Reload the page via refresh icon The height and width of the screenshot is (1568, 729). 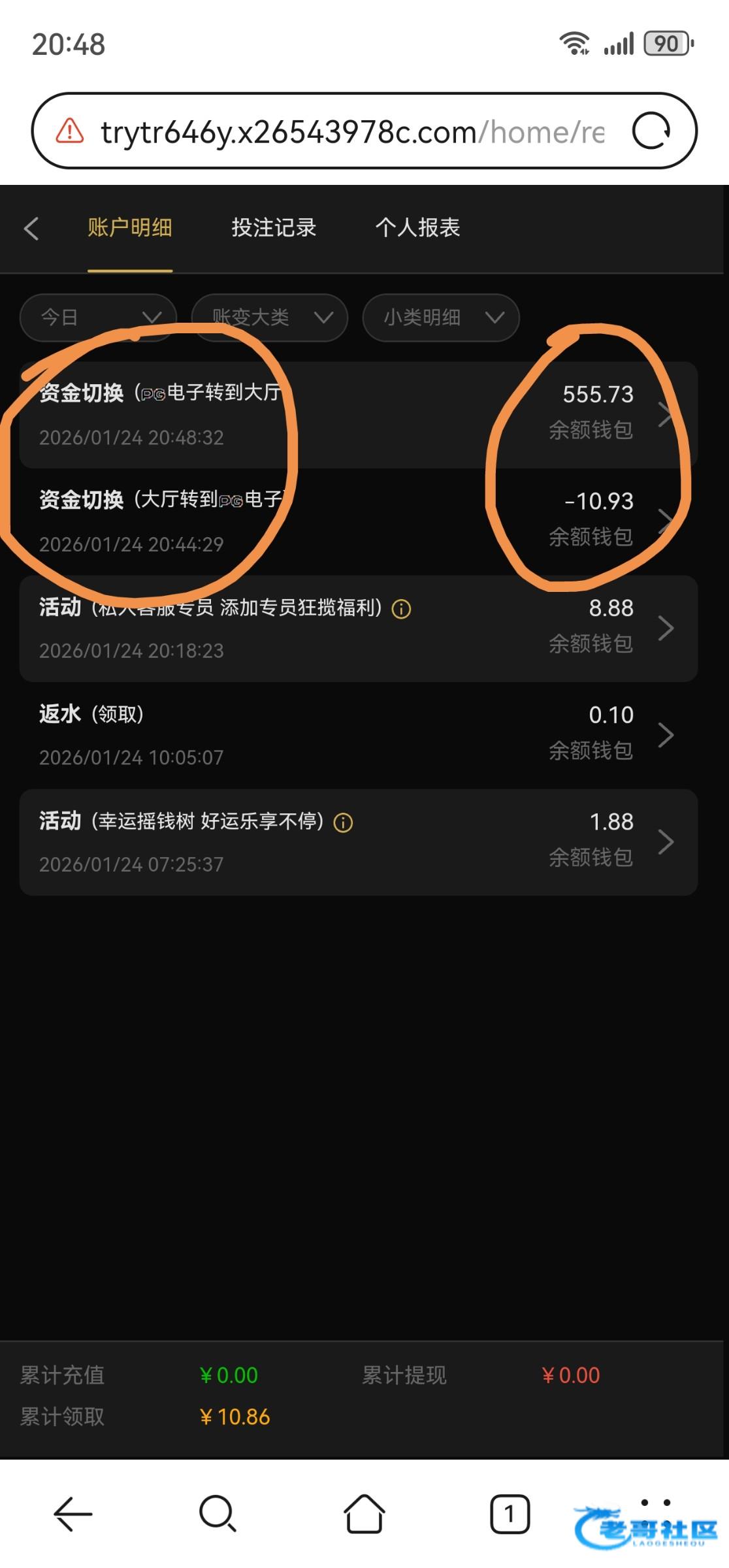[651, 131]
